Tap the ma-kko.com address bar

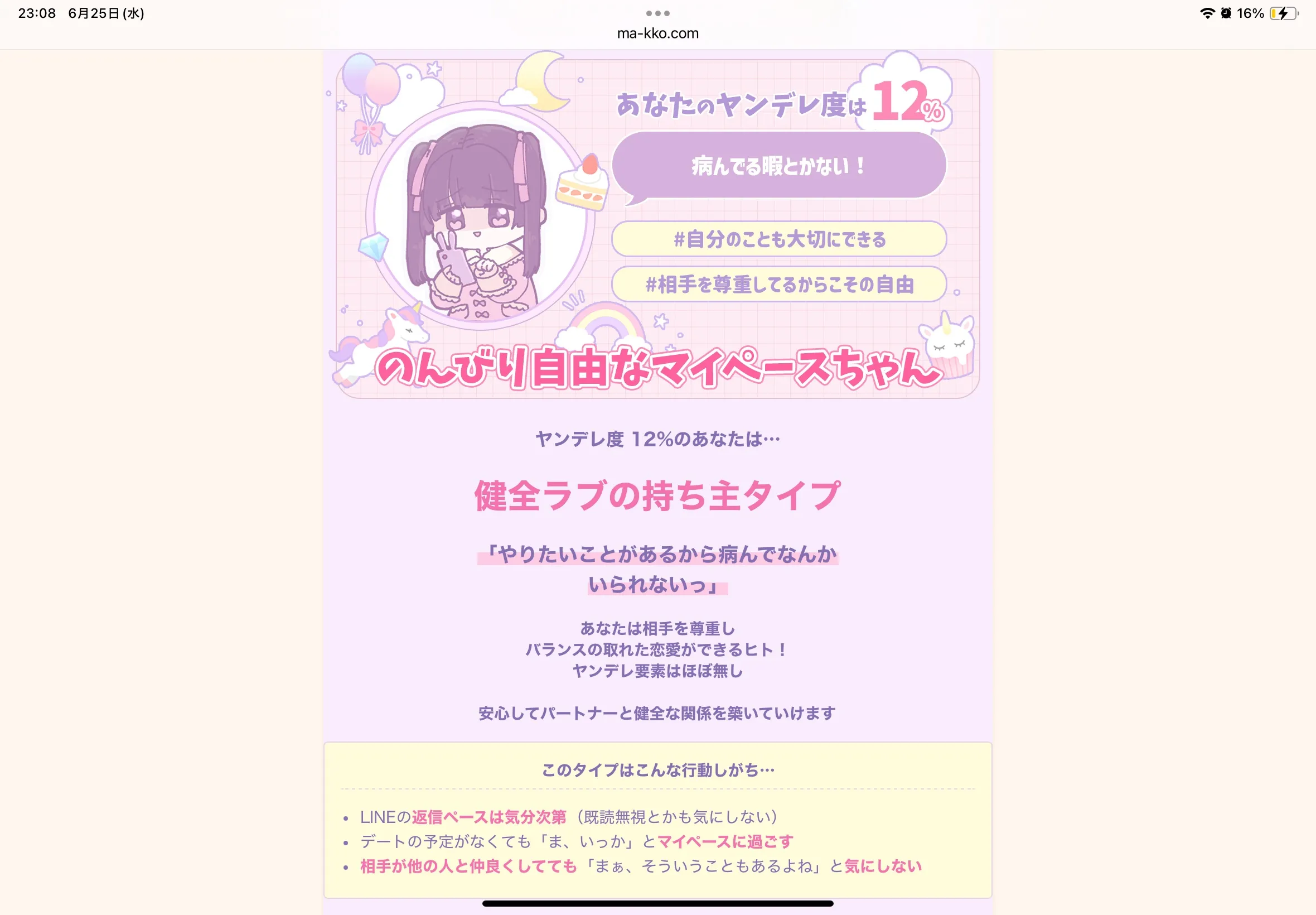point(657,33)
